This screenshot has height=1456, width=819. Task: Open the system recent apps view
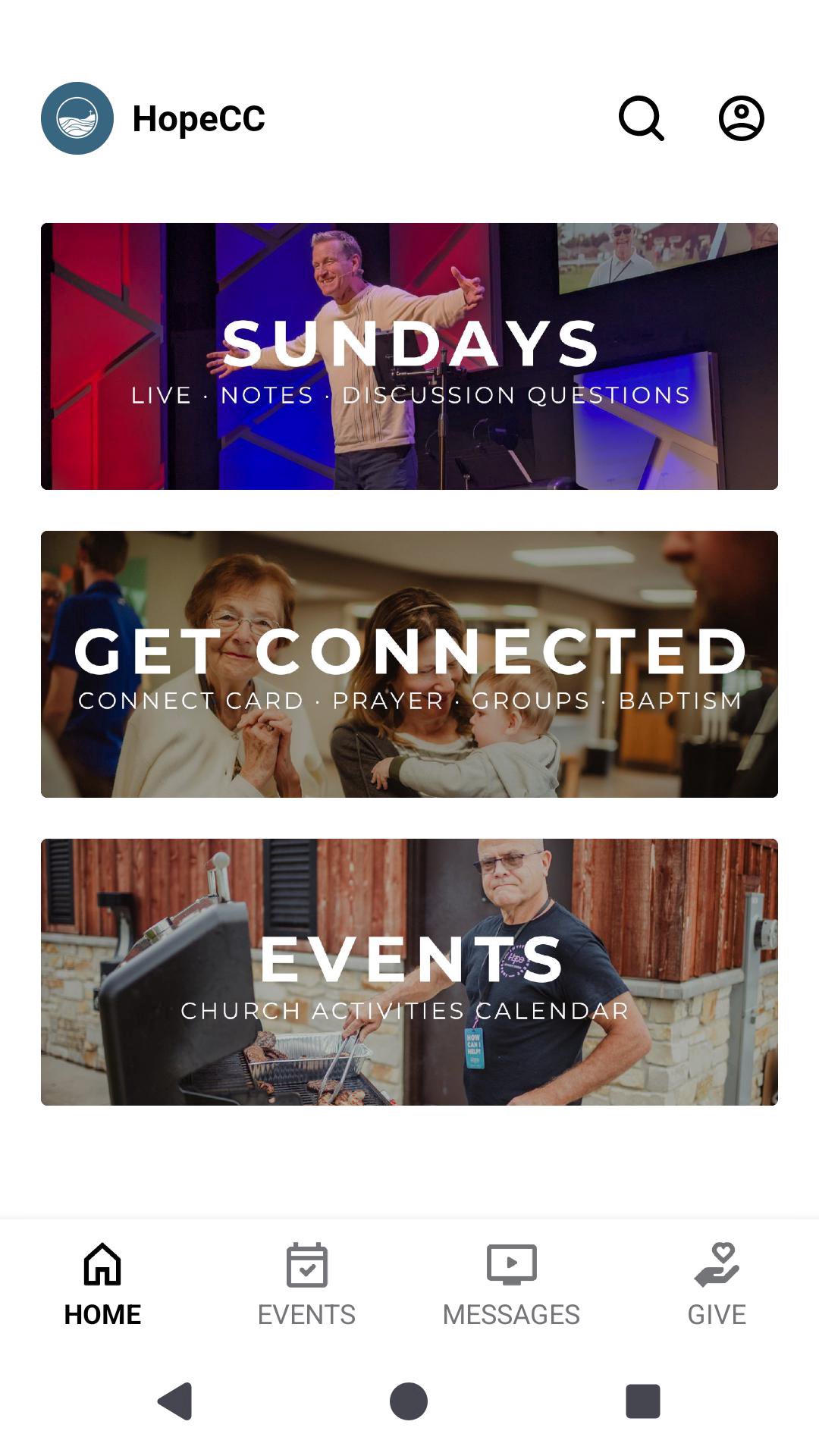pos(642,1401)
